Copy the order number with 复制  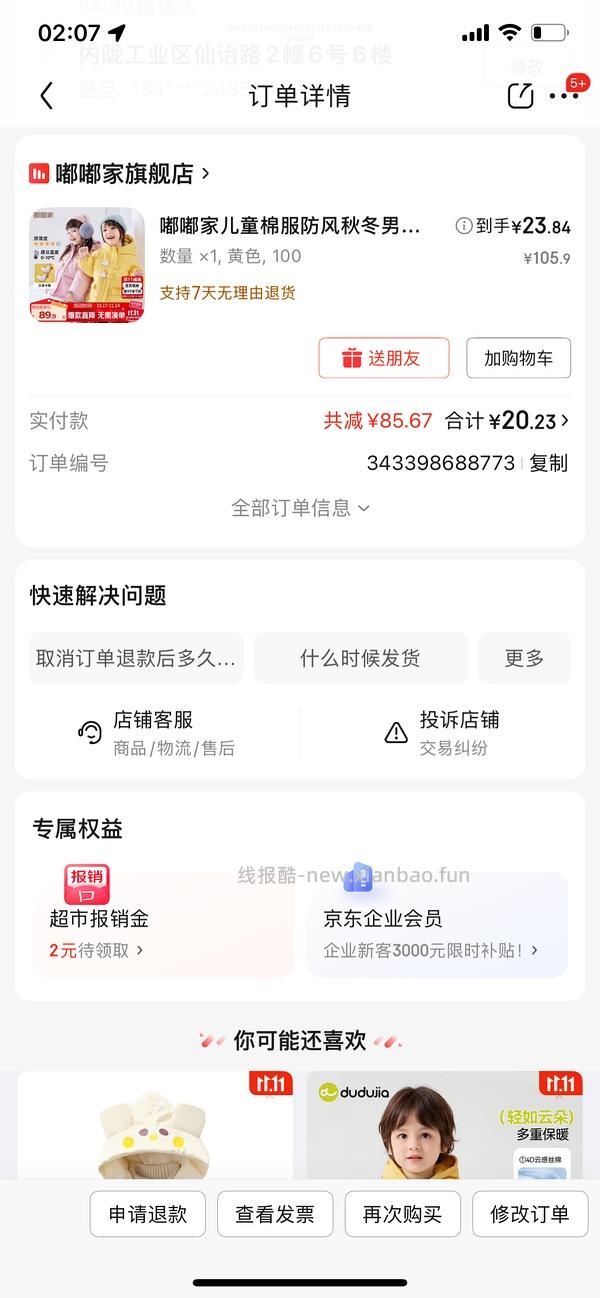pos(548,463)
